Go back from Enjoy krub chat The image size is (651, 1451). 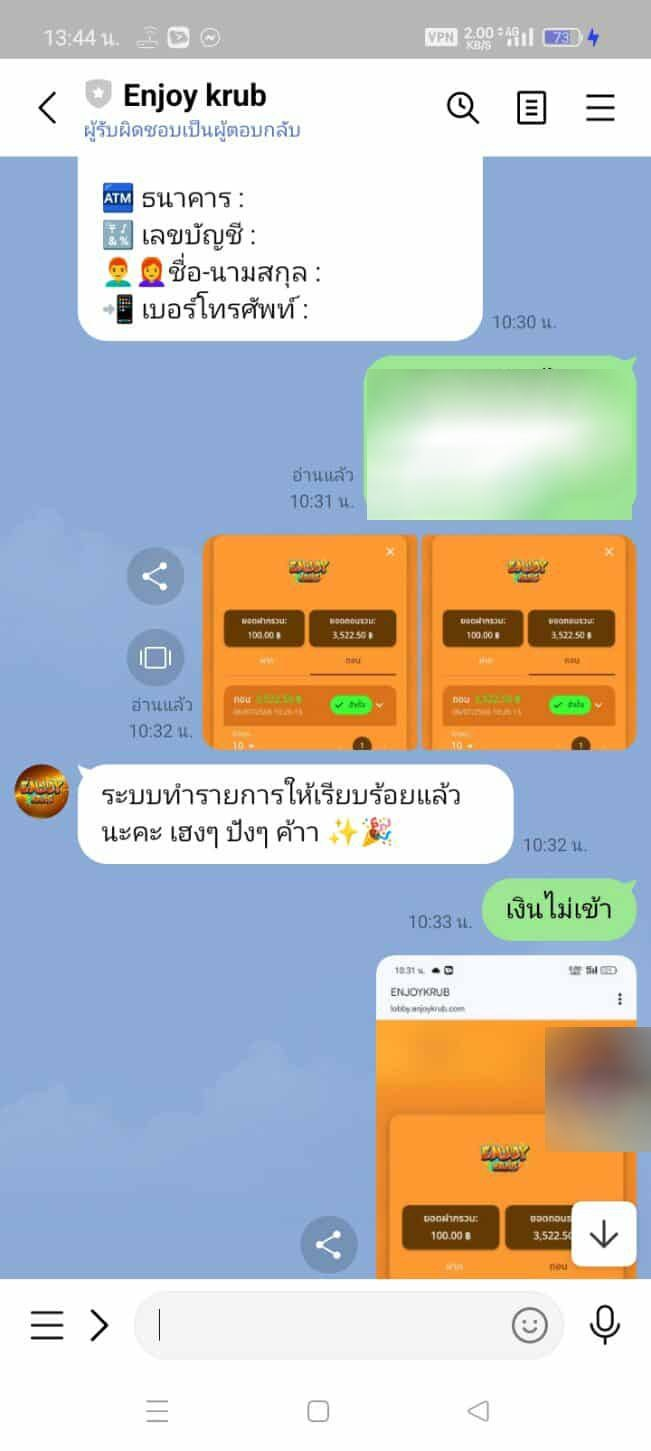(47, 108)
